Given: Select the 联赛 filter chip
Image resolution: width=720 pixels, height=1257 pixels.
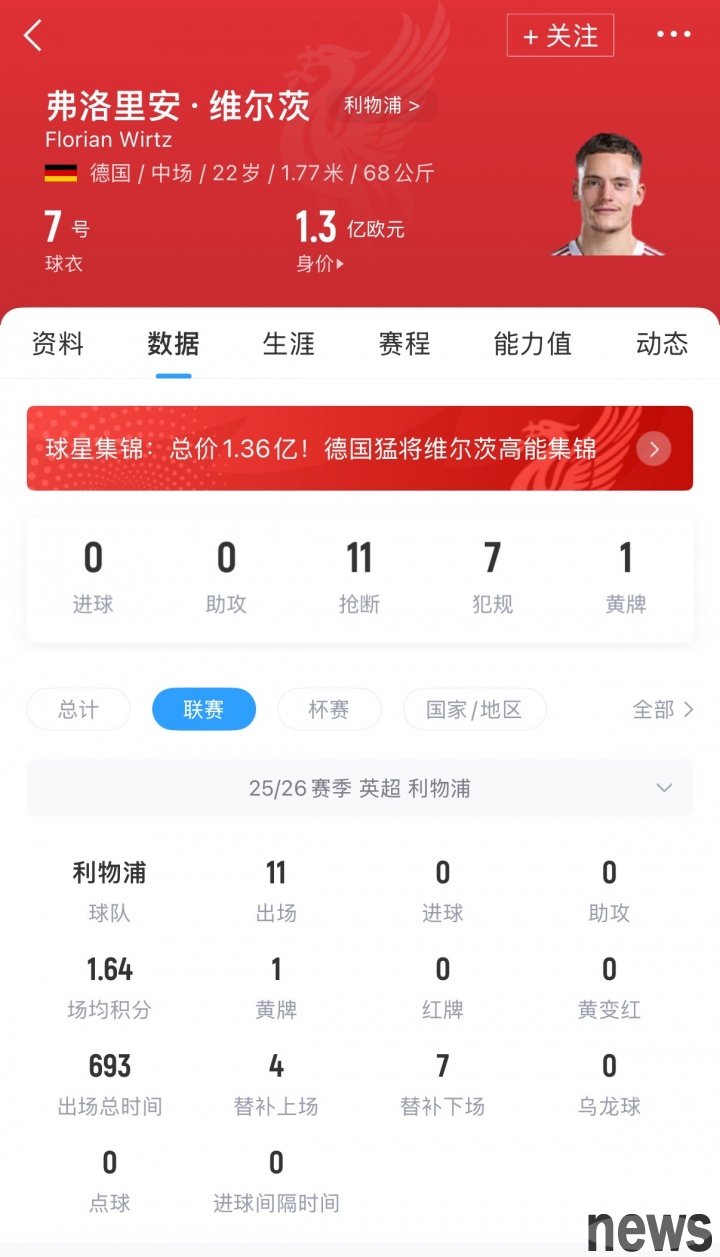Looking at the screenshot, I should [204, 710].
